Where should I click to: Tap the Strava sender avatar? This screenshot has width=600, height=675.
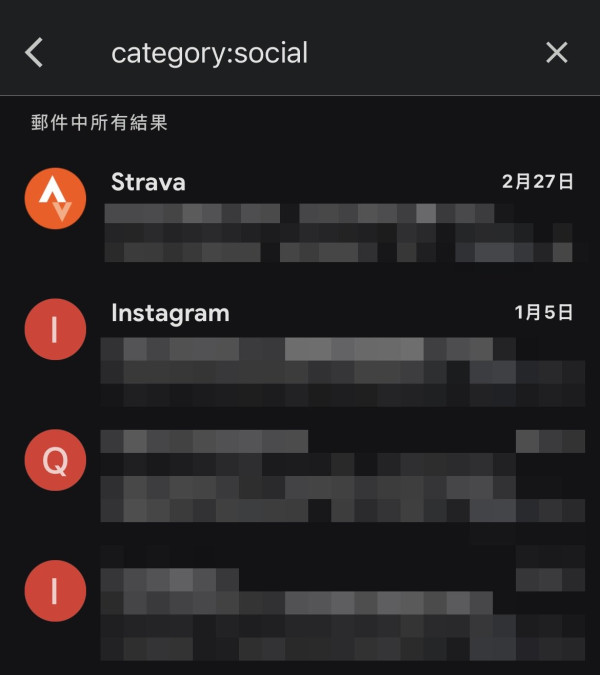coord(53,197)
